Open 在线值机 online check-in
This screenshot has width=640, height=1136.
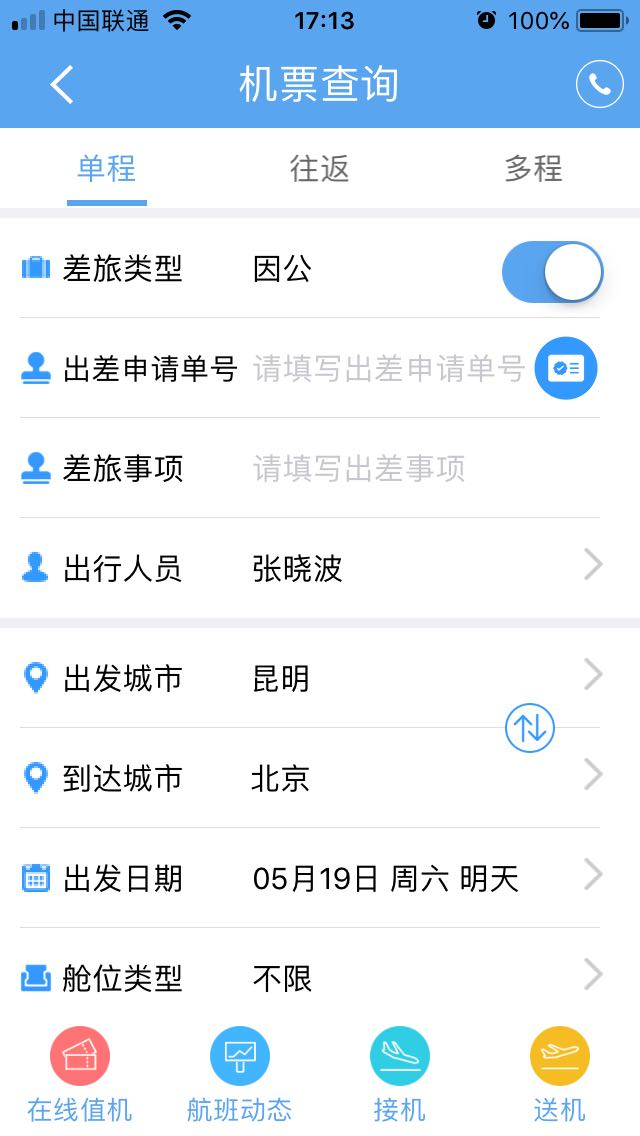[80, 1078]
